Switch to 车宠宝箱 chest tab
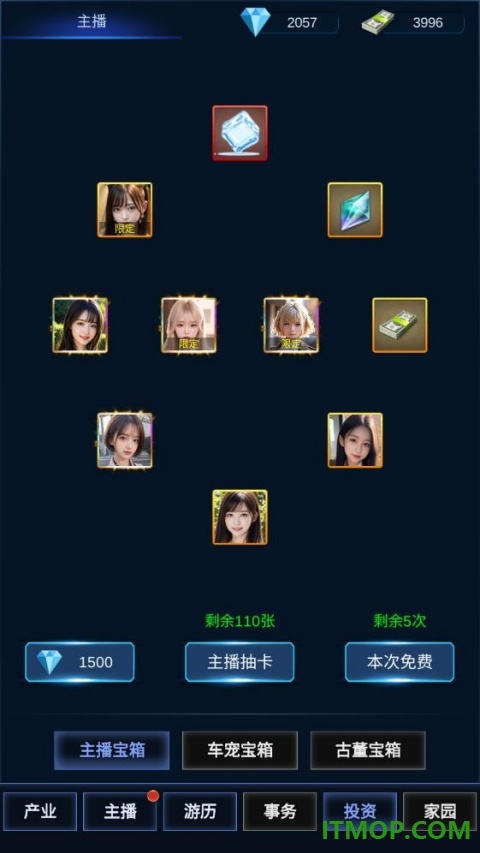Screen dimensions: 480x853 [240, 750]
